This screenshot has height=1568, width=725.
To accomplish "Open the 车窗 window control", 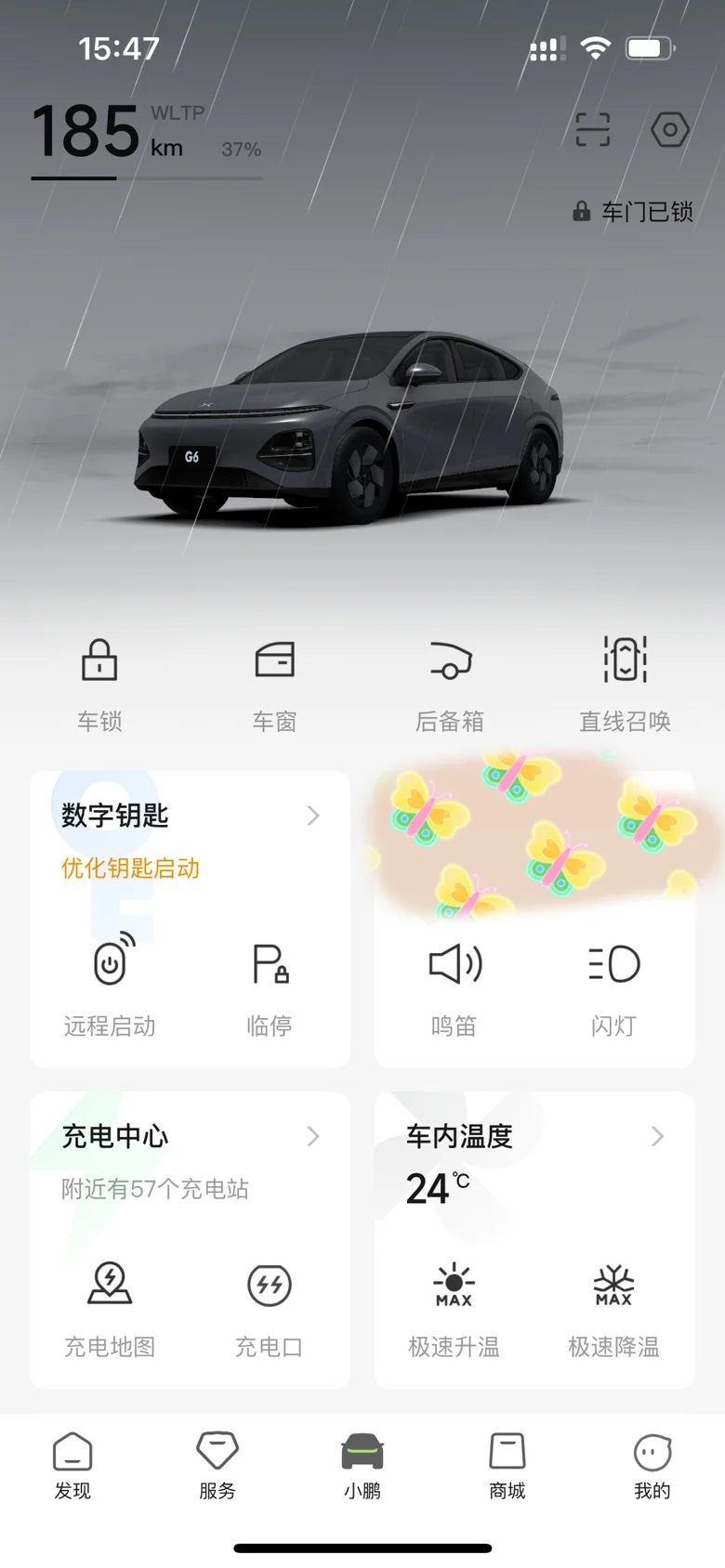I will (x=275, y=686).
